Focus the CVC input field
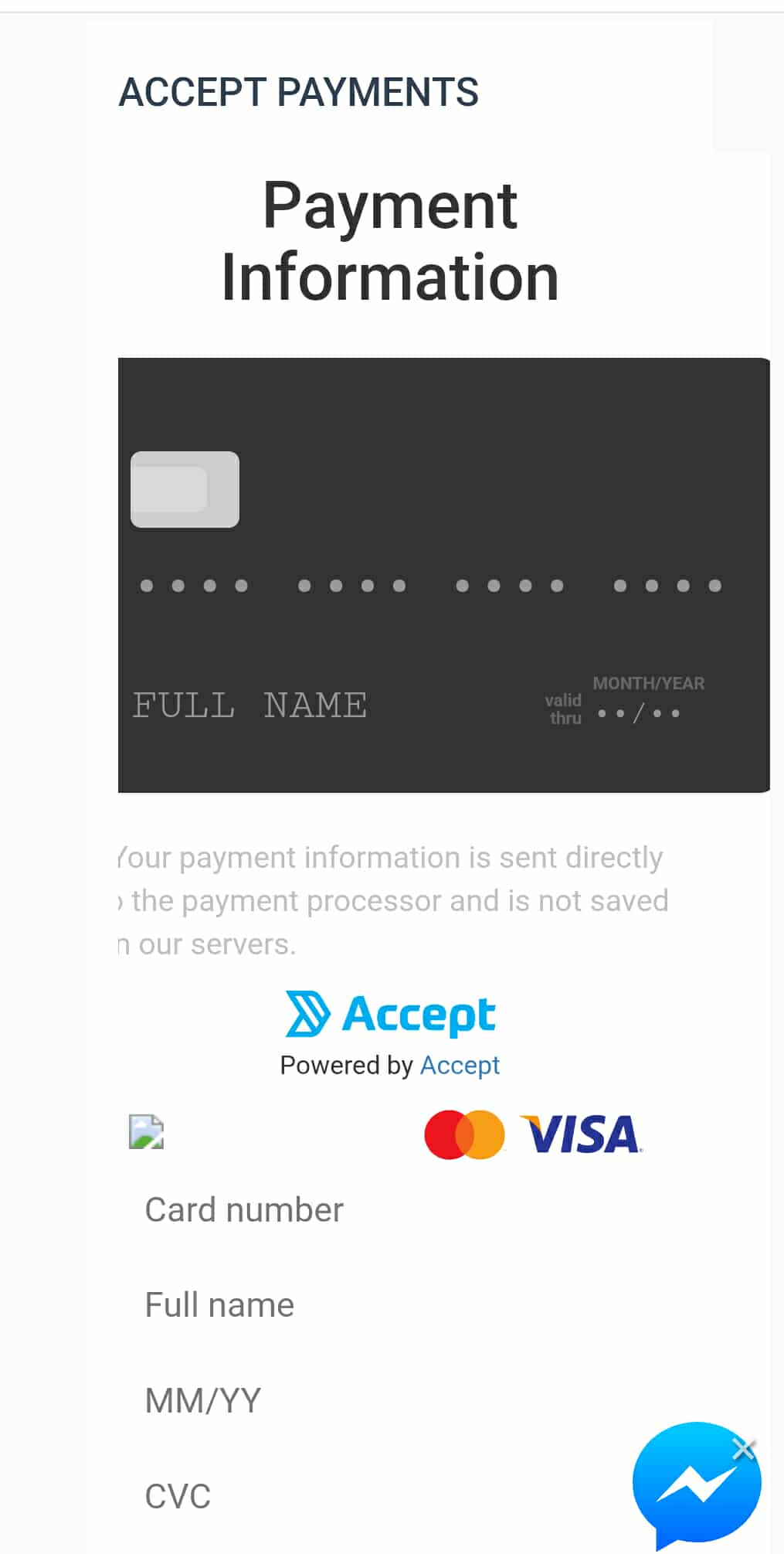Viewport: 784px width, 1554px height. pyautogui.click(x=348, y=1497)
